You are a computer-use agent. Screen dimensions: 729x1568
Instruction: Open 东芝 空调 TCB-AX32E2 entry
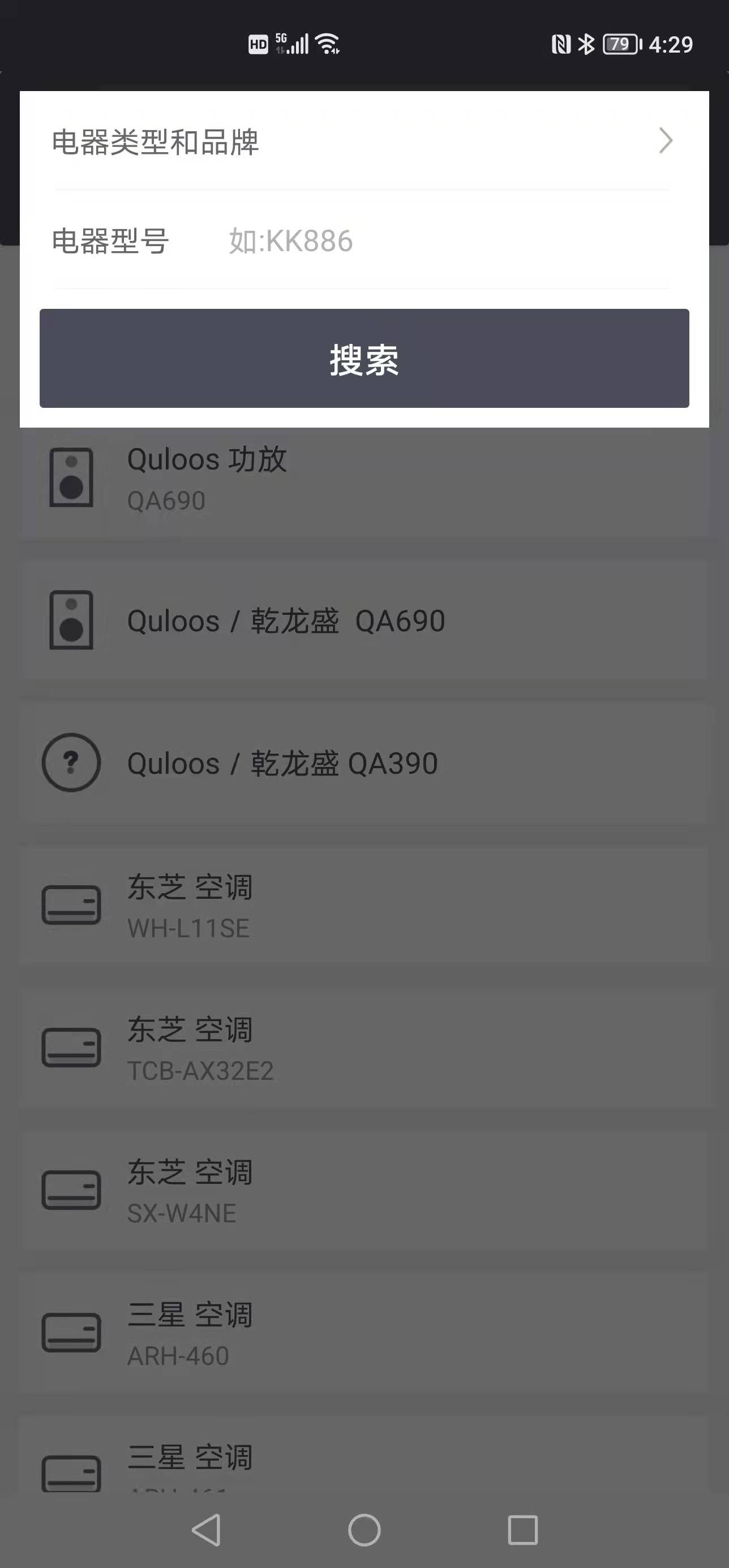click(364, 1048)
